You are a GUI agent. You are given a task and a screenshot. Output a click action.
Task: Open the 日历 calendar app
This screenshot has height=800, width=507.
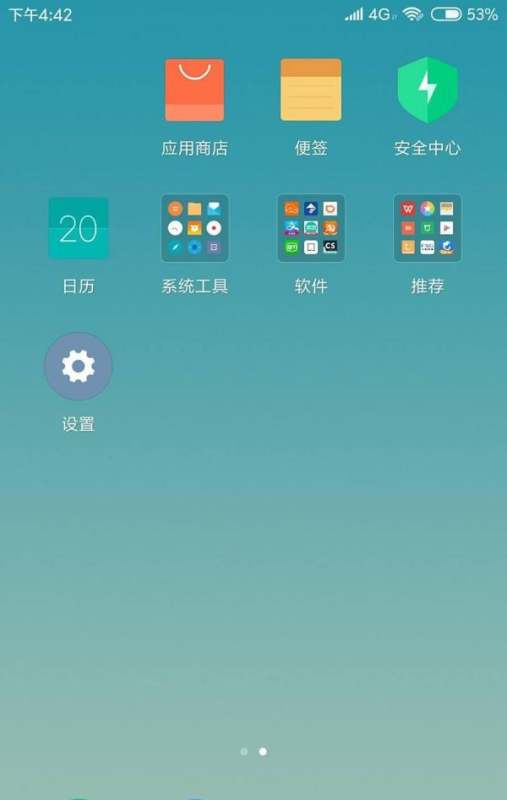78,228
